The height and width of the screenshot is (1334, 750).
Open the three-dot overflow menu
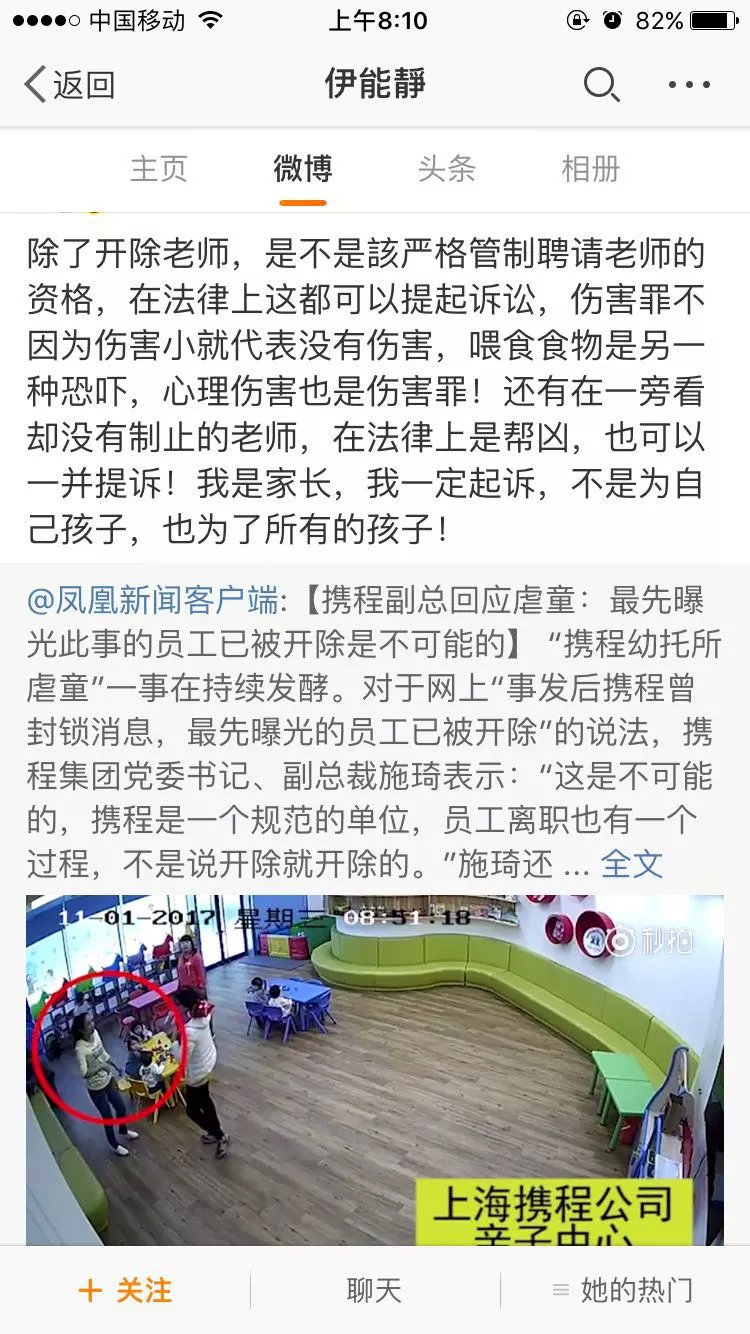[x=689, y=85]
